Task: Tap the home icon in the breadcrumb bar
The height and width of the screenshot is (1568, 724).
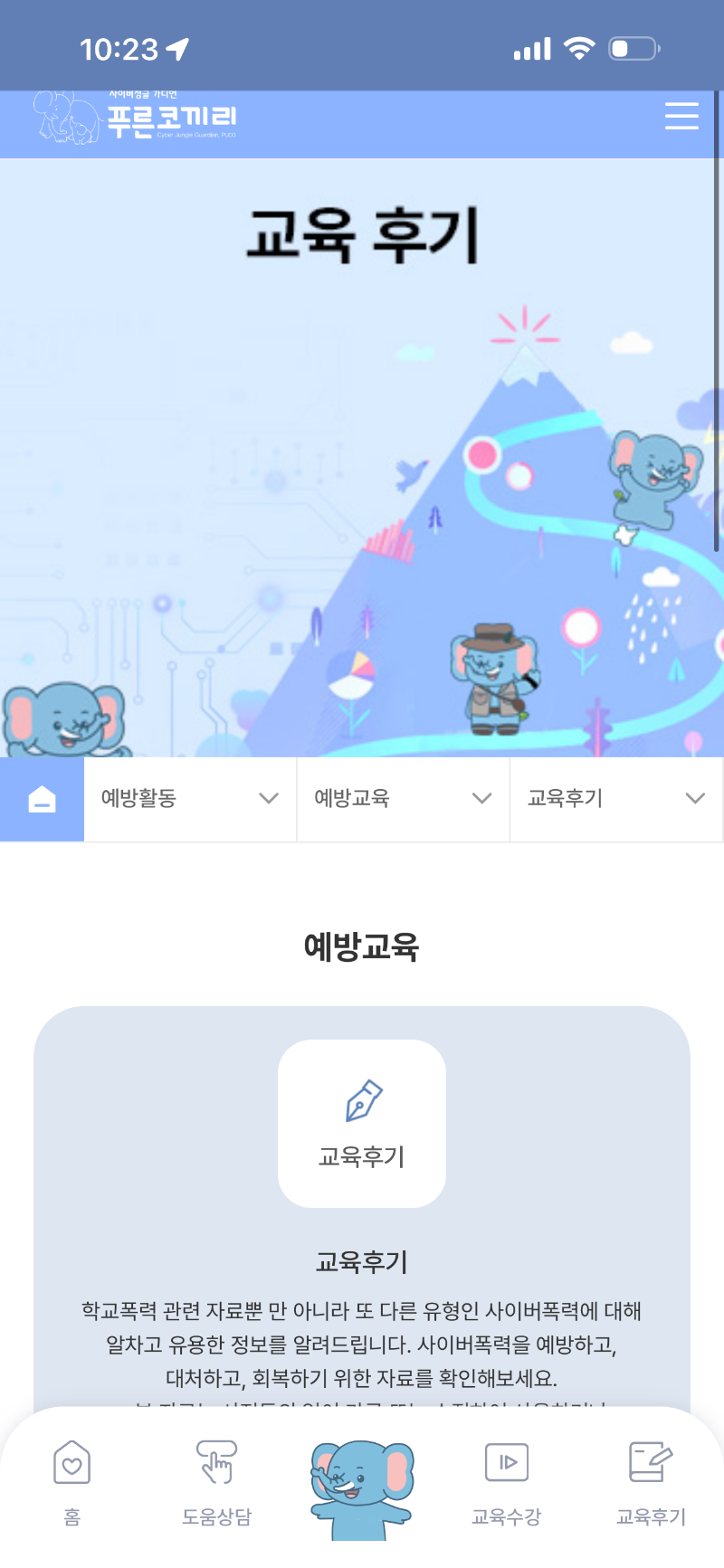Action: (42, 799)
